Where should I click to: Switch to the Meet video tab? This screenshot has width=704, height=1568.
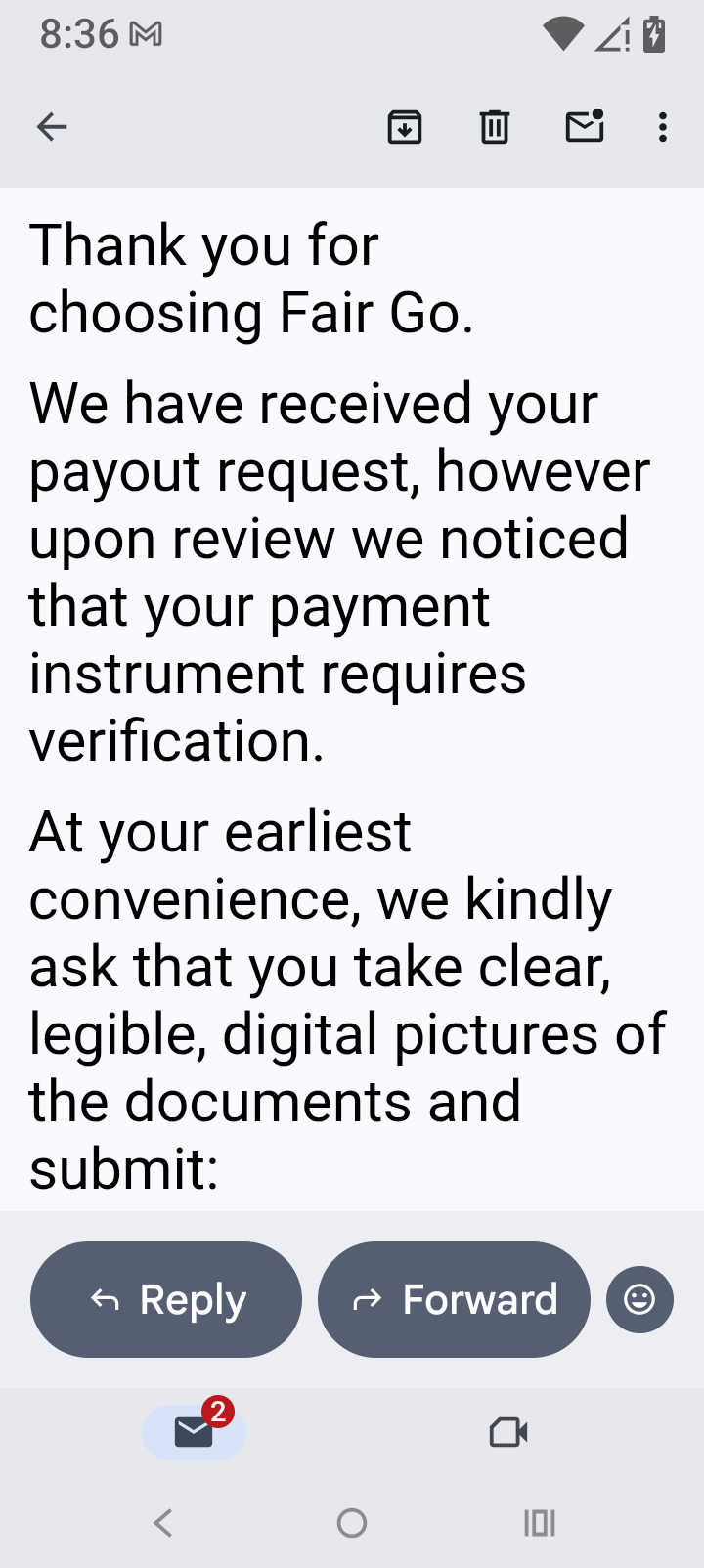point(508,1433)
